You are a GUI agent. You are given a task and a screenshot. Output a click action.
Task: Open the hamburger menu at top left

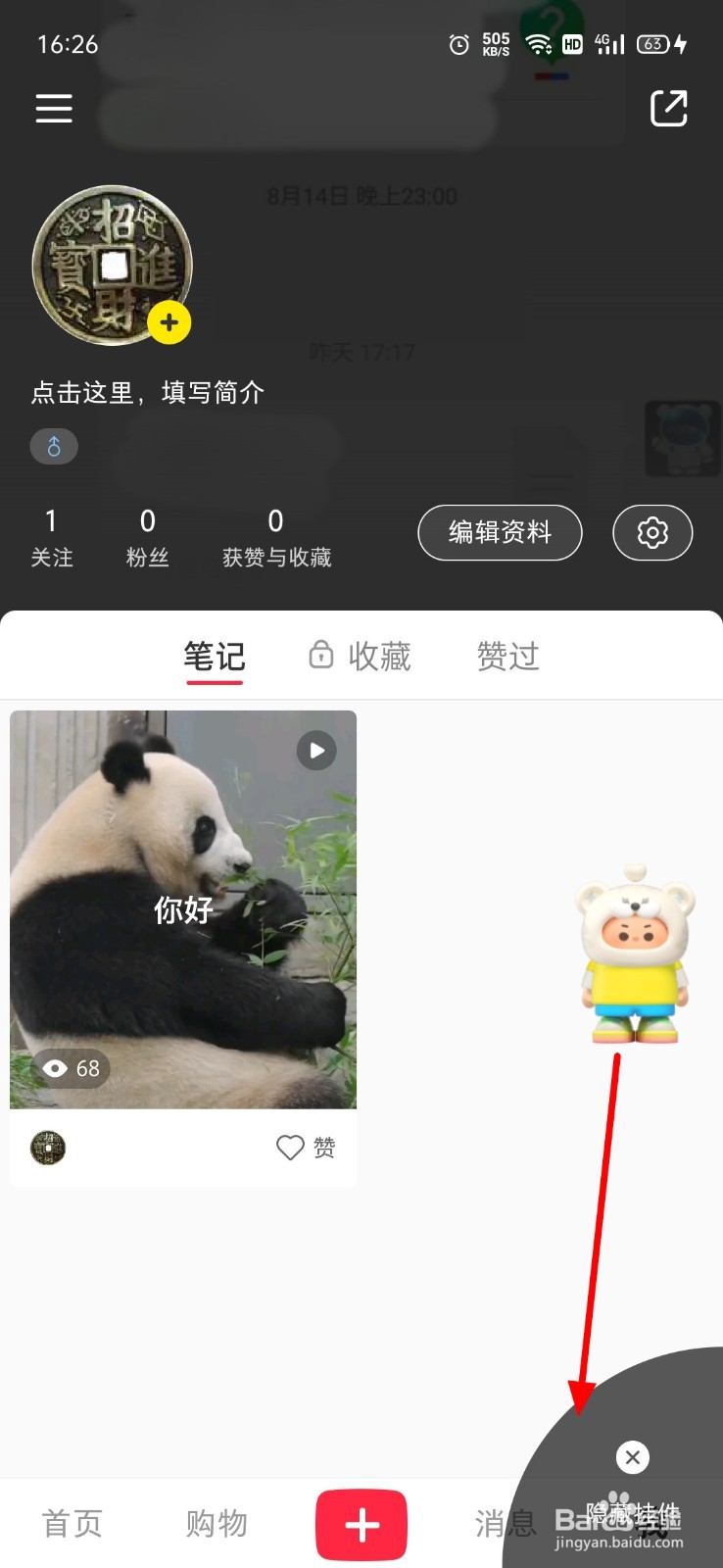[54, 108]
